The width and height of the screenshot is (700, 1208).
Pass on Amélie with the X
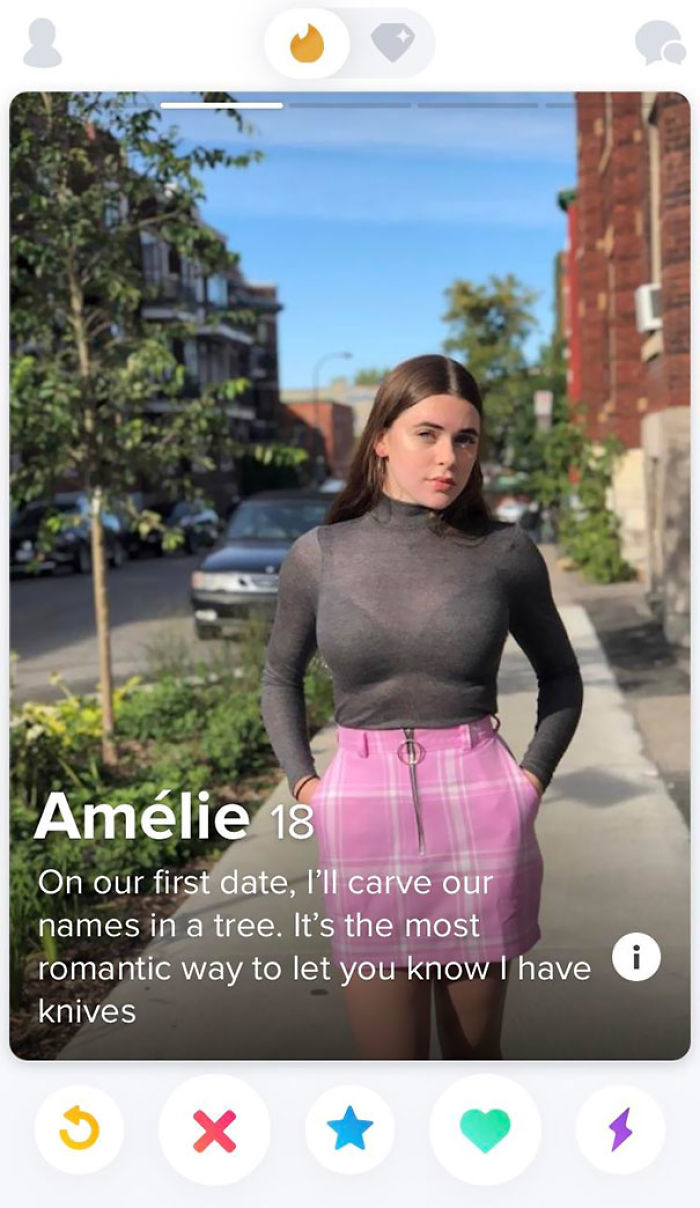pos(214,1130)
